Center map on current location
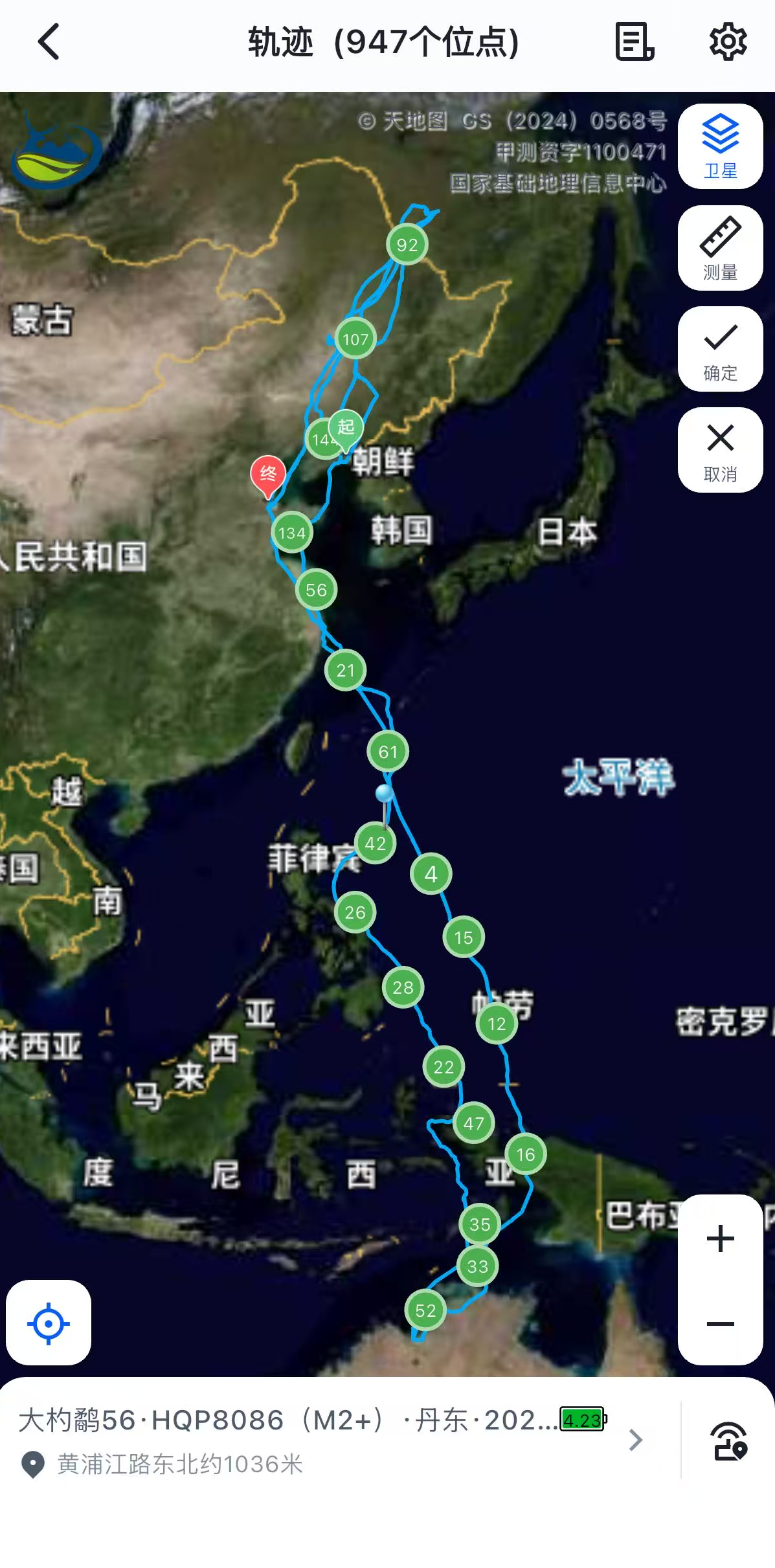 (49, 1323)
